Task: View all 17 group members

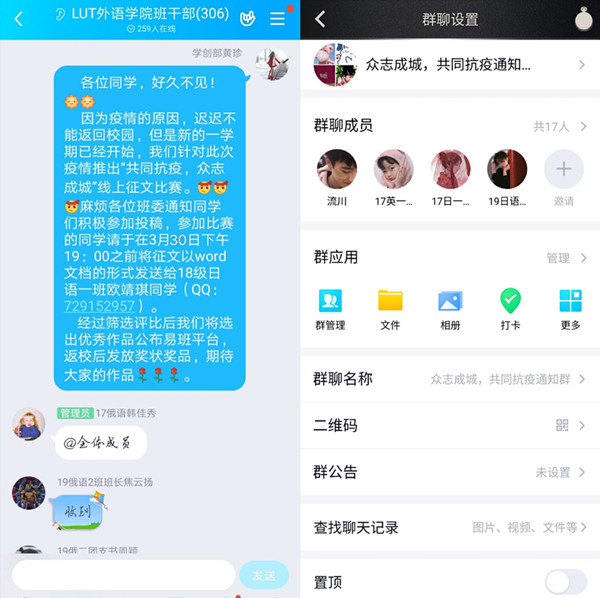Action: click(x=560, y=126)
